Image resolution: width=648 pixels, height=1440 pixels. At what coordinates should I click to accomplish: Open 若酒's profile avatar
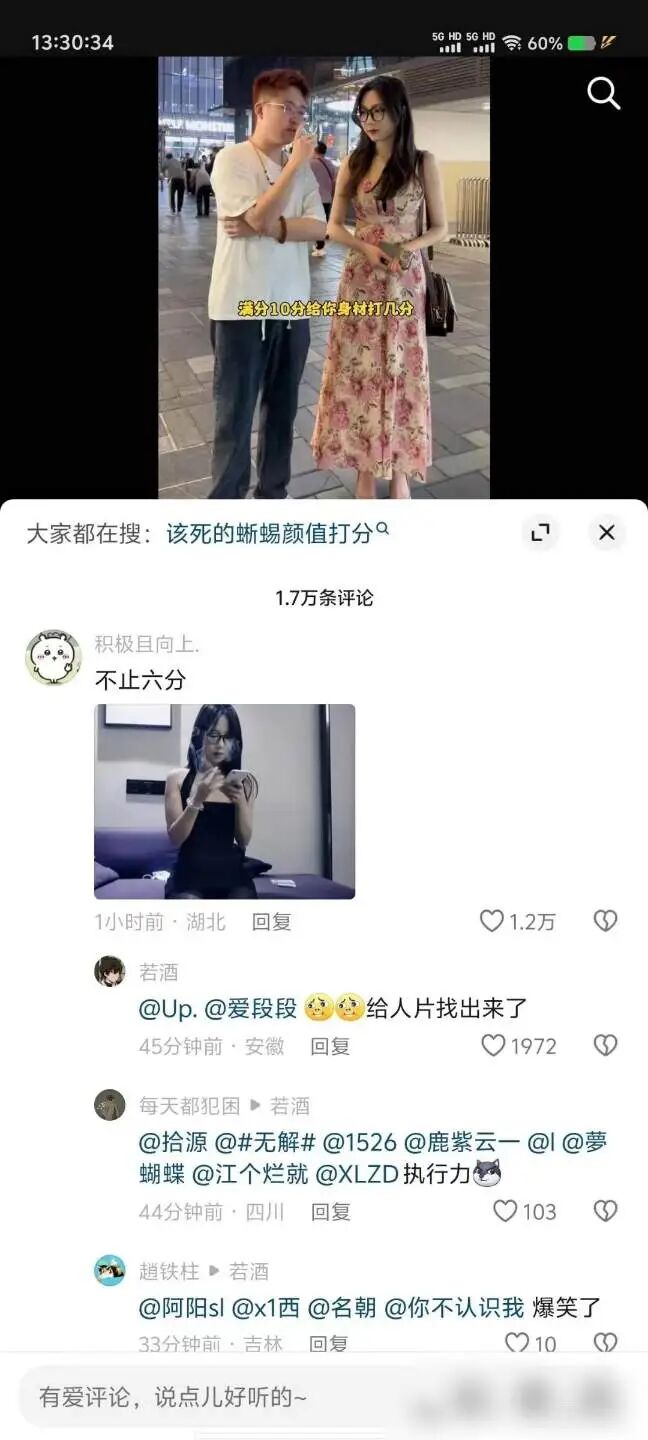coord(110,972)
